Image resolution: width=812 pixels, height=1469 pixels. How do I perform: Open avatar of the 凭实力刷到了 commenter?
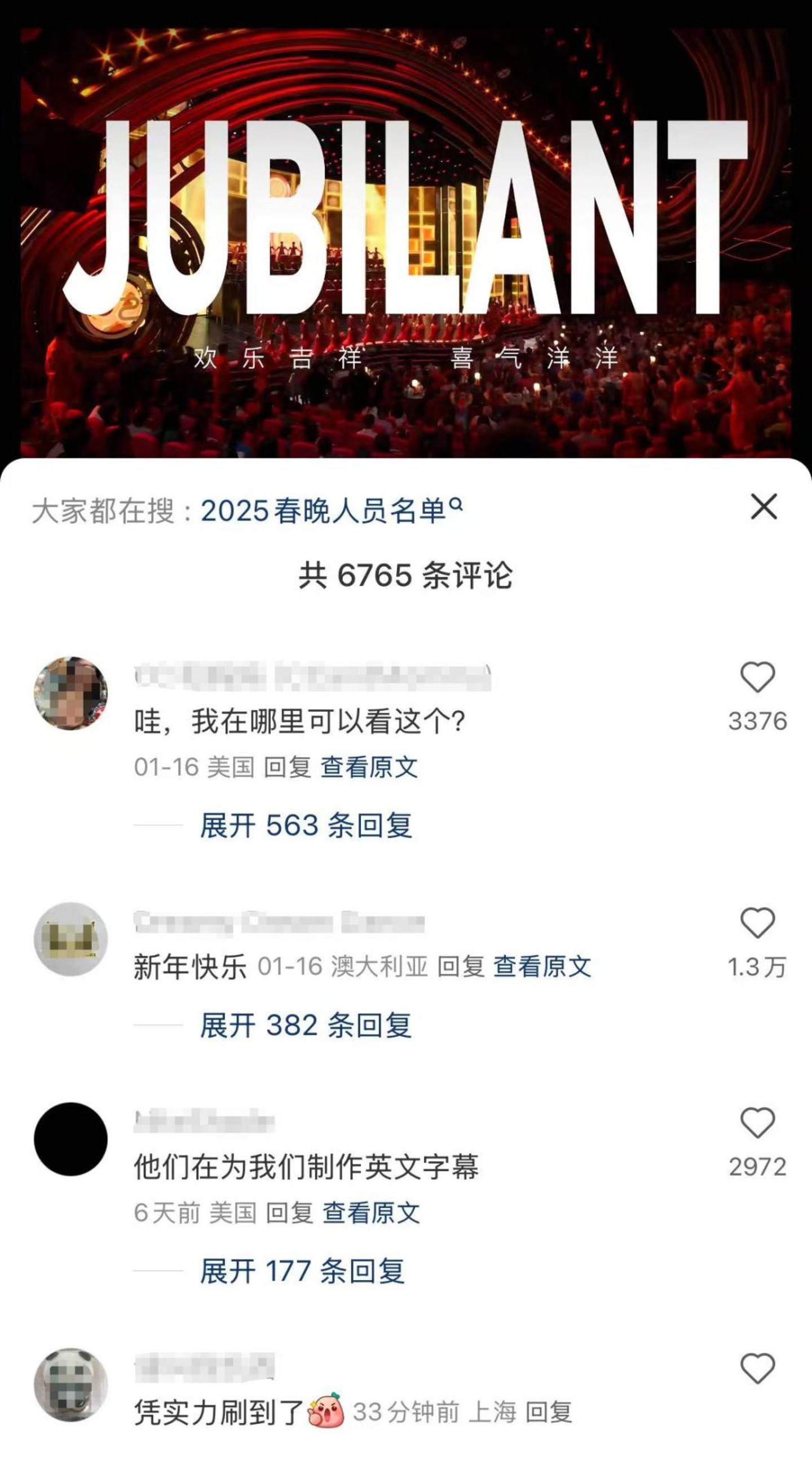[70, 1384]
